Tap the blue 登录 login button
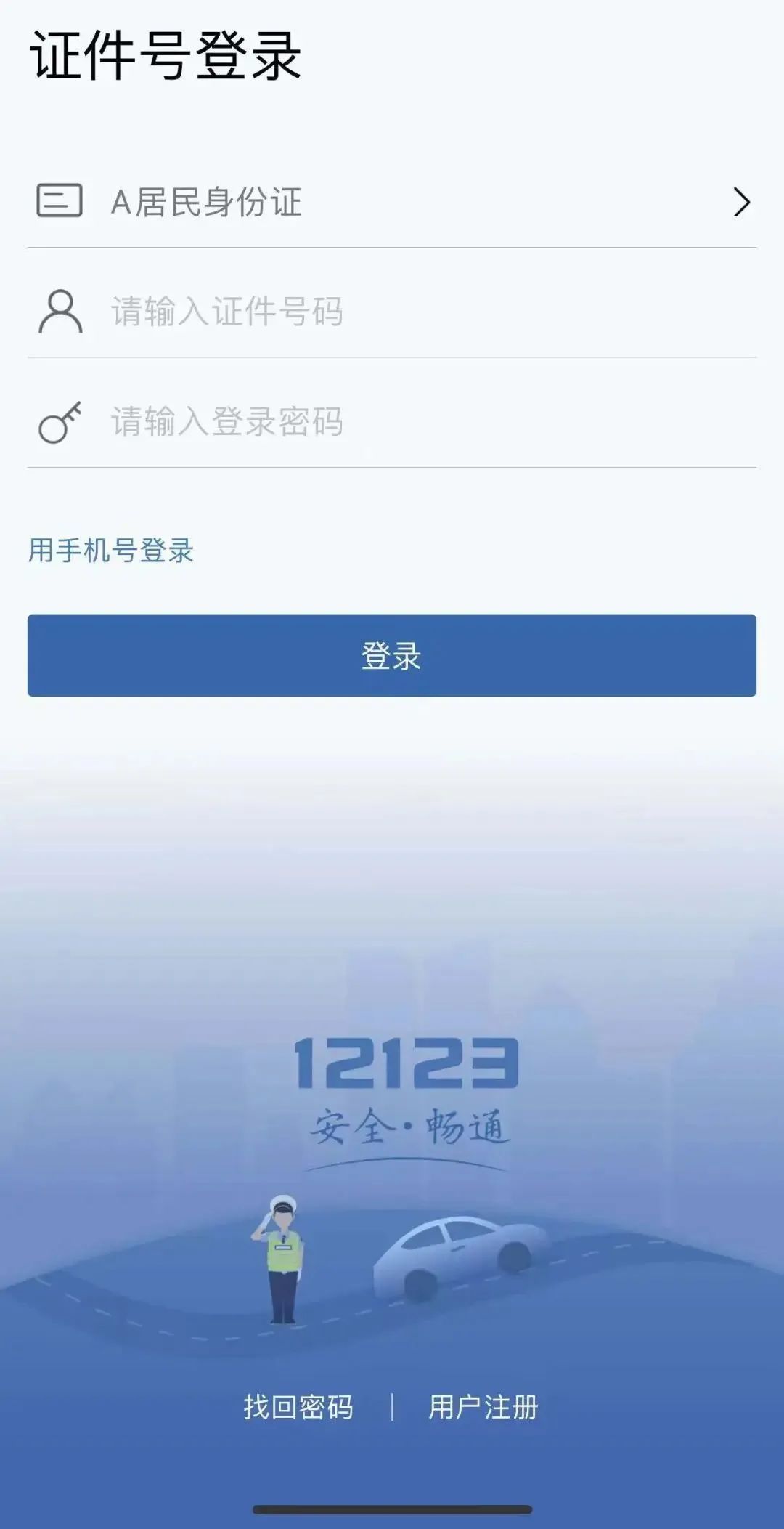The height and width of the screenshot is (1529, 784). coord(392,655)
